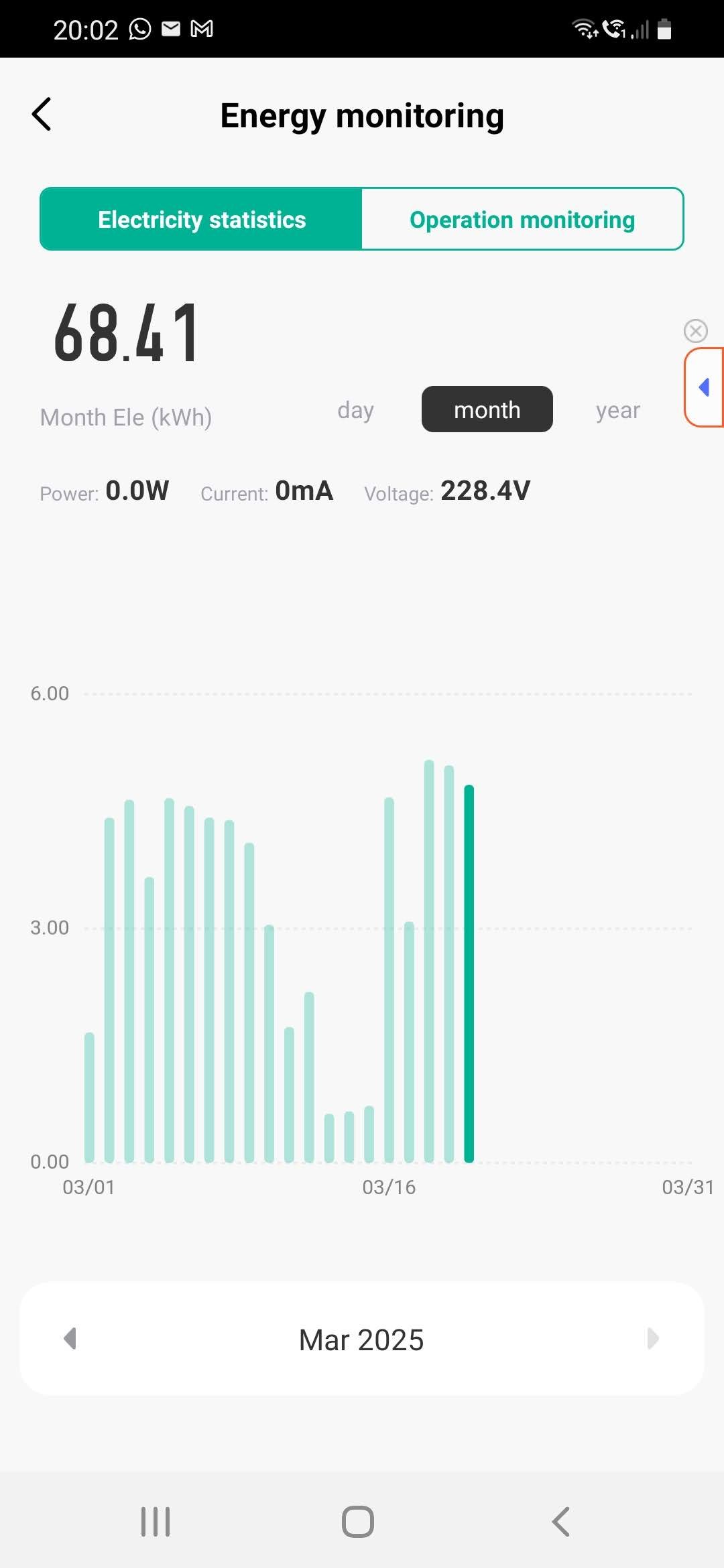724x1568 pixels.
Task: Go to the previous month before Mar 2025
Action: [70, 1338]
